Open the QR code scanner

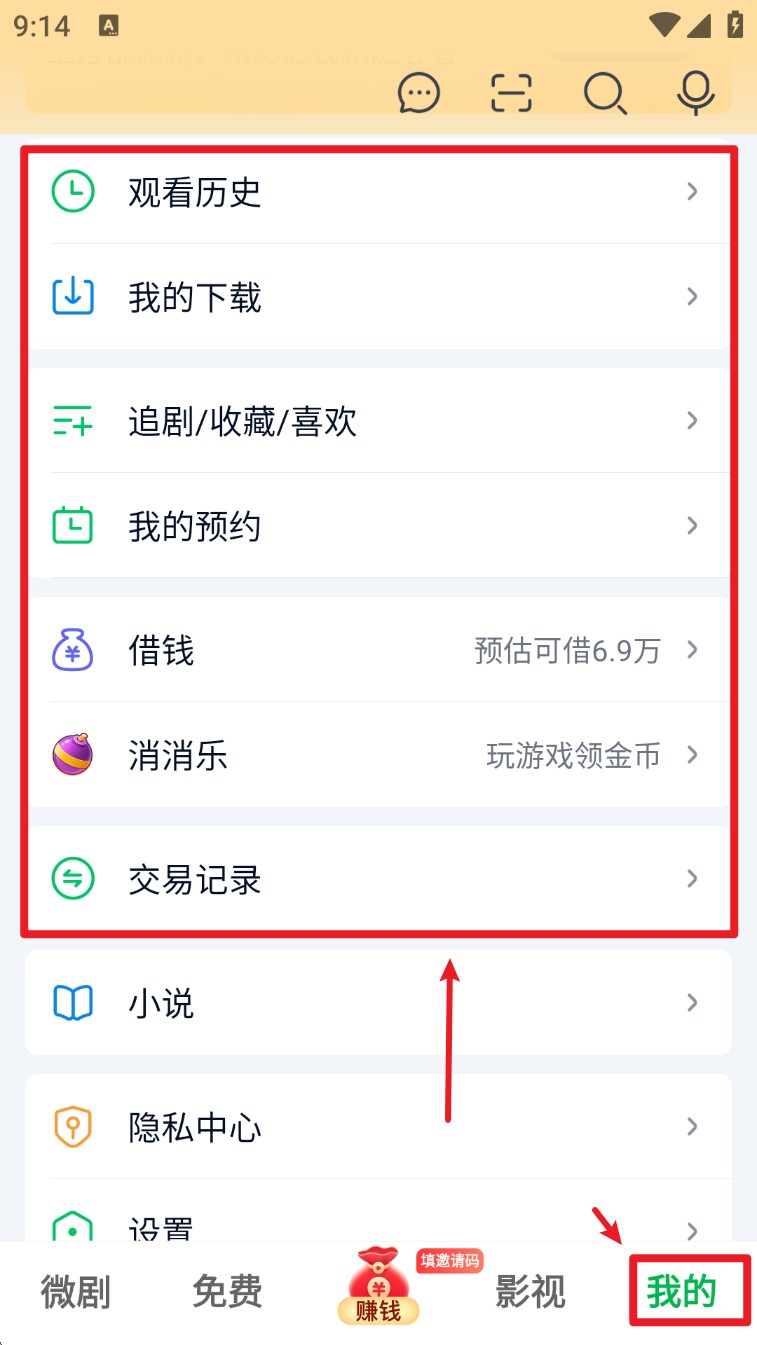click(510, 92)
